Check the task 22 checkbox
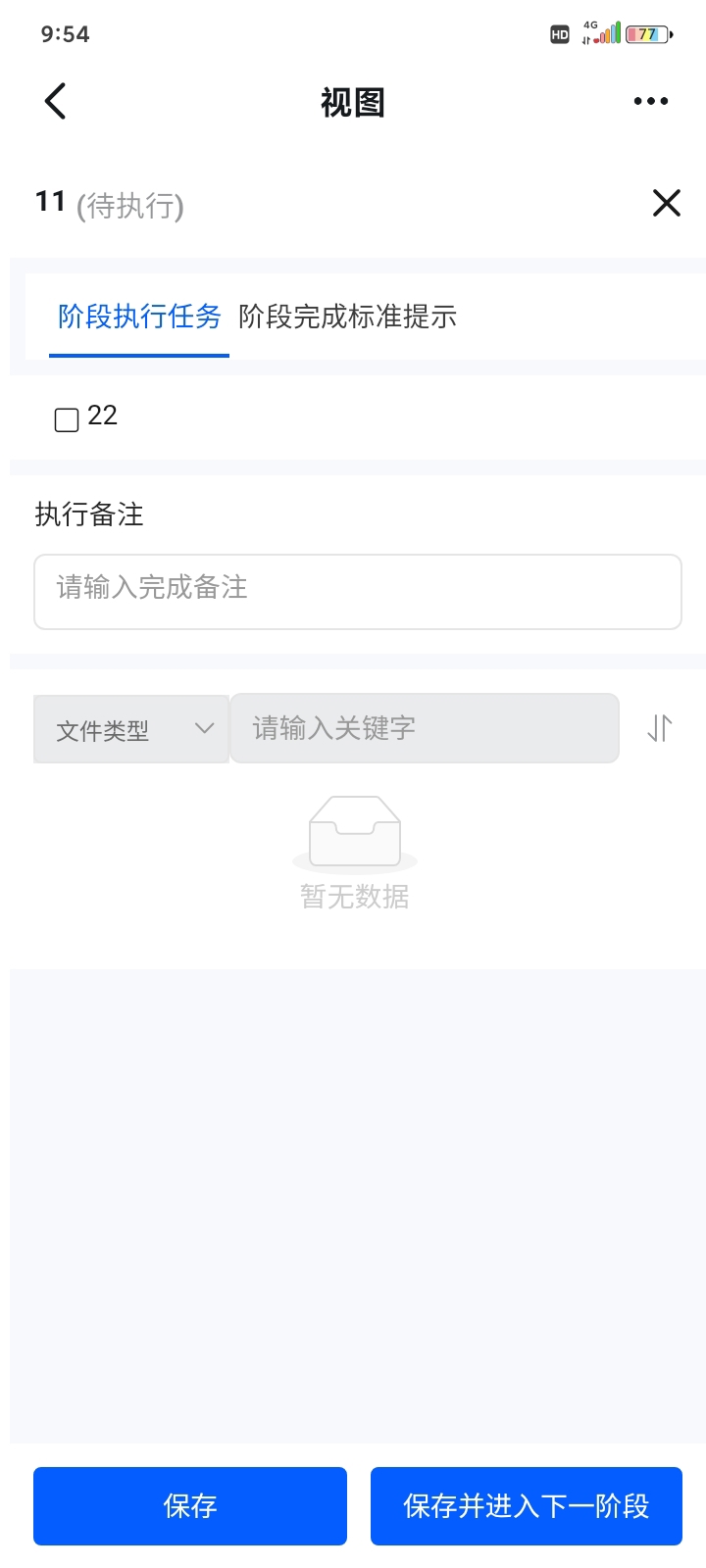Screen dimensions: 706x1568 click(67, 420)
